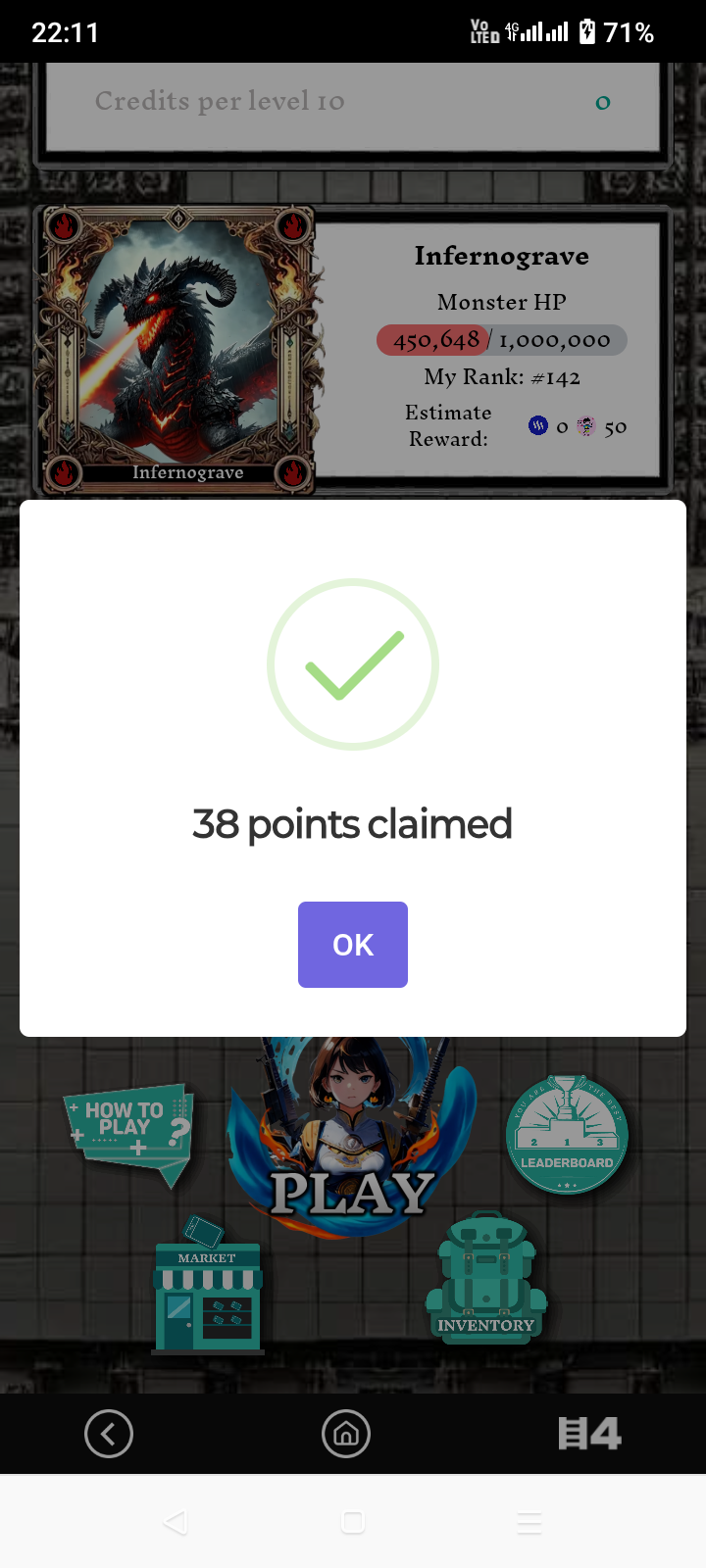Open the Inventory backpack

tap(486, 1279)
